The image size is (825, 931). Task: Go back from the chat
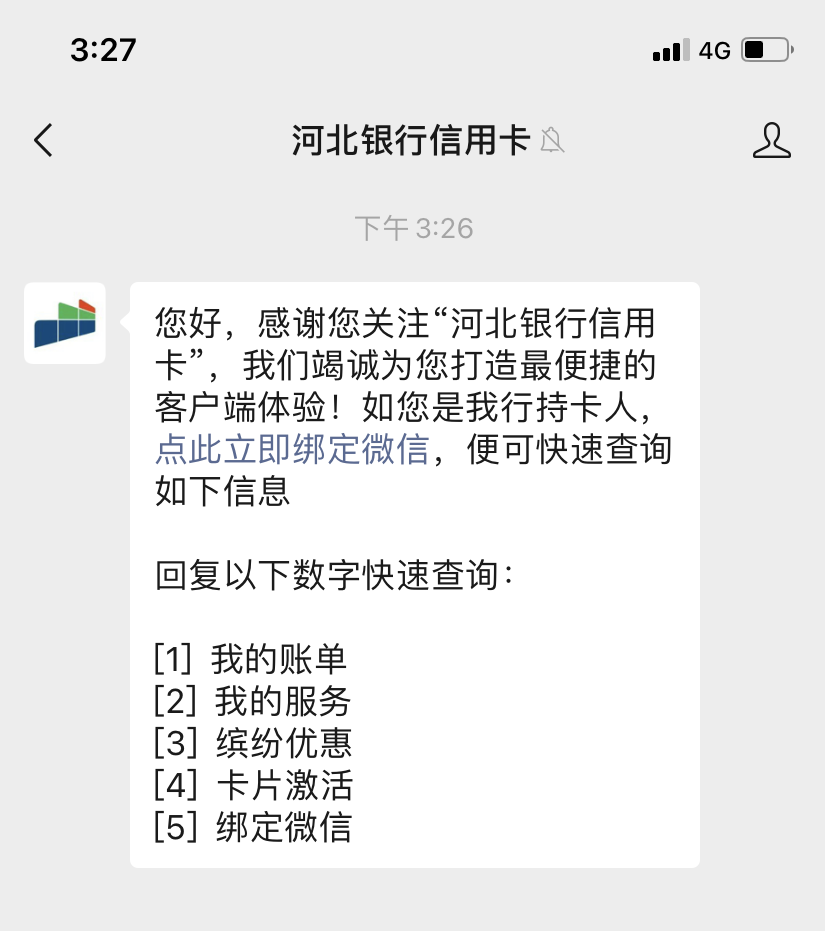click(43, 141)
